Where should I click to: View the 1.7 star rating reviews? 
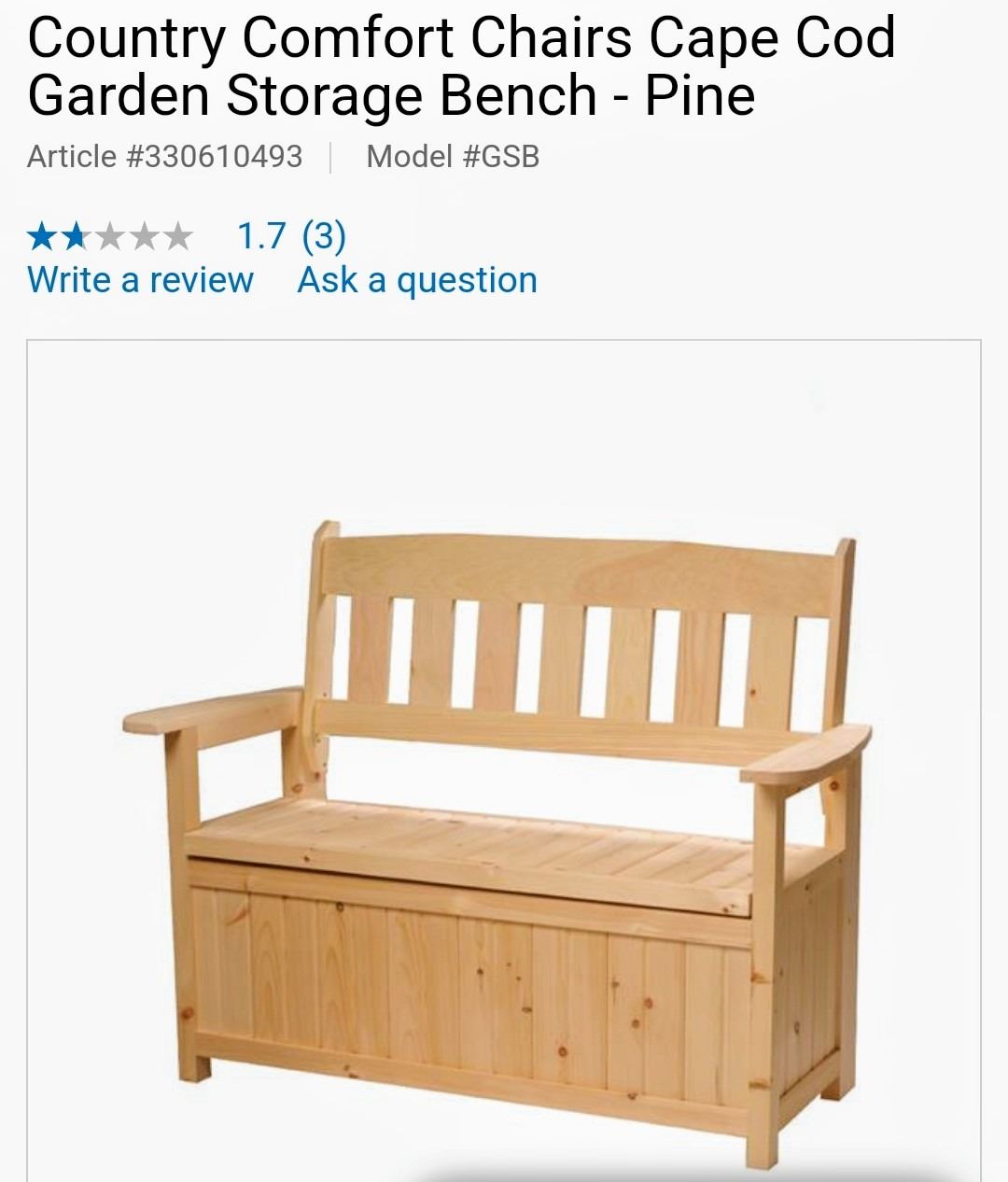(187, 236)
